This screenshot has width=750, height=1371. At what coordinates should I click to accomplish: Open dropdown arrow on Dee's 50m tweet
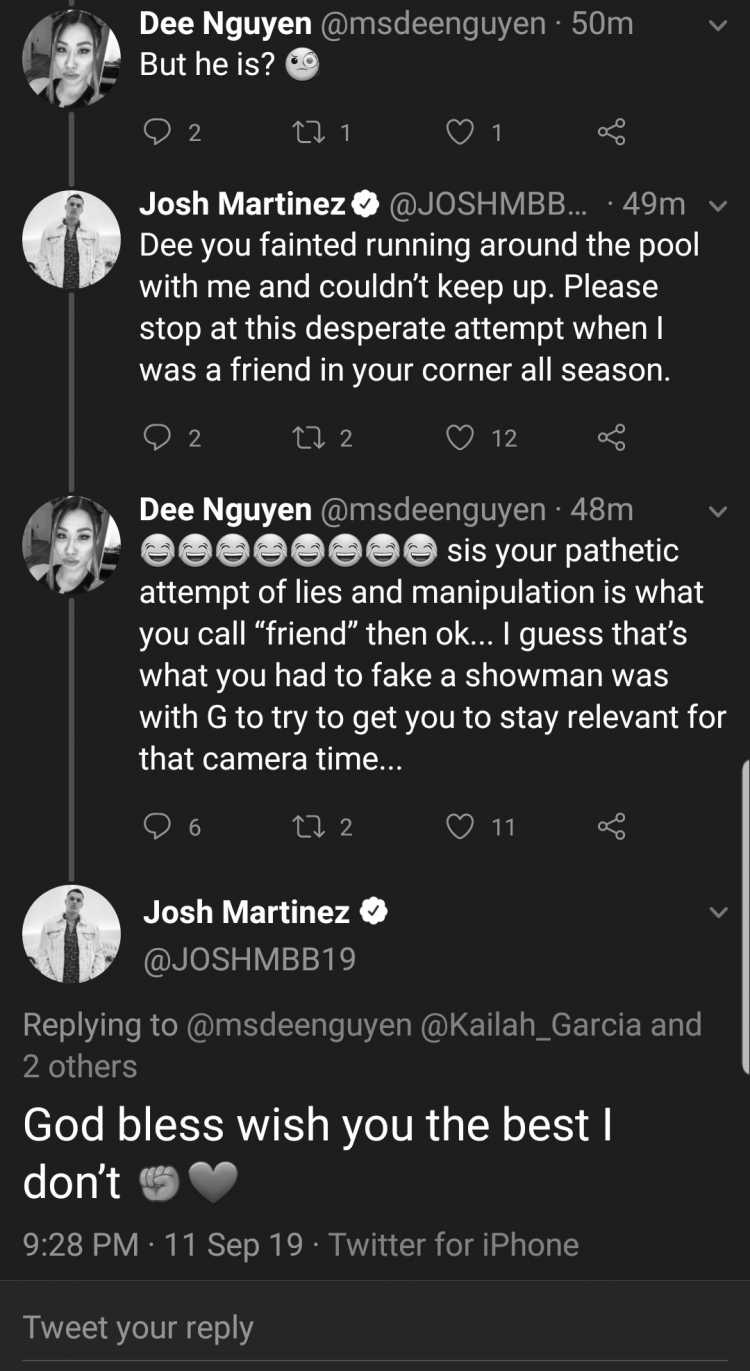(x=717, y=25)
